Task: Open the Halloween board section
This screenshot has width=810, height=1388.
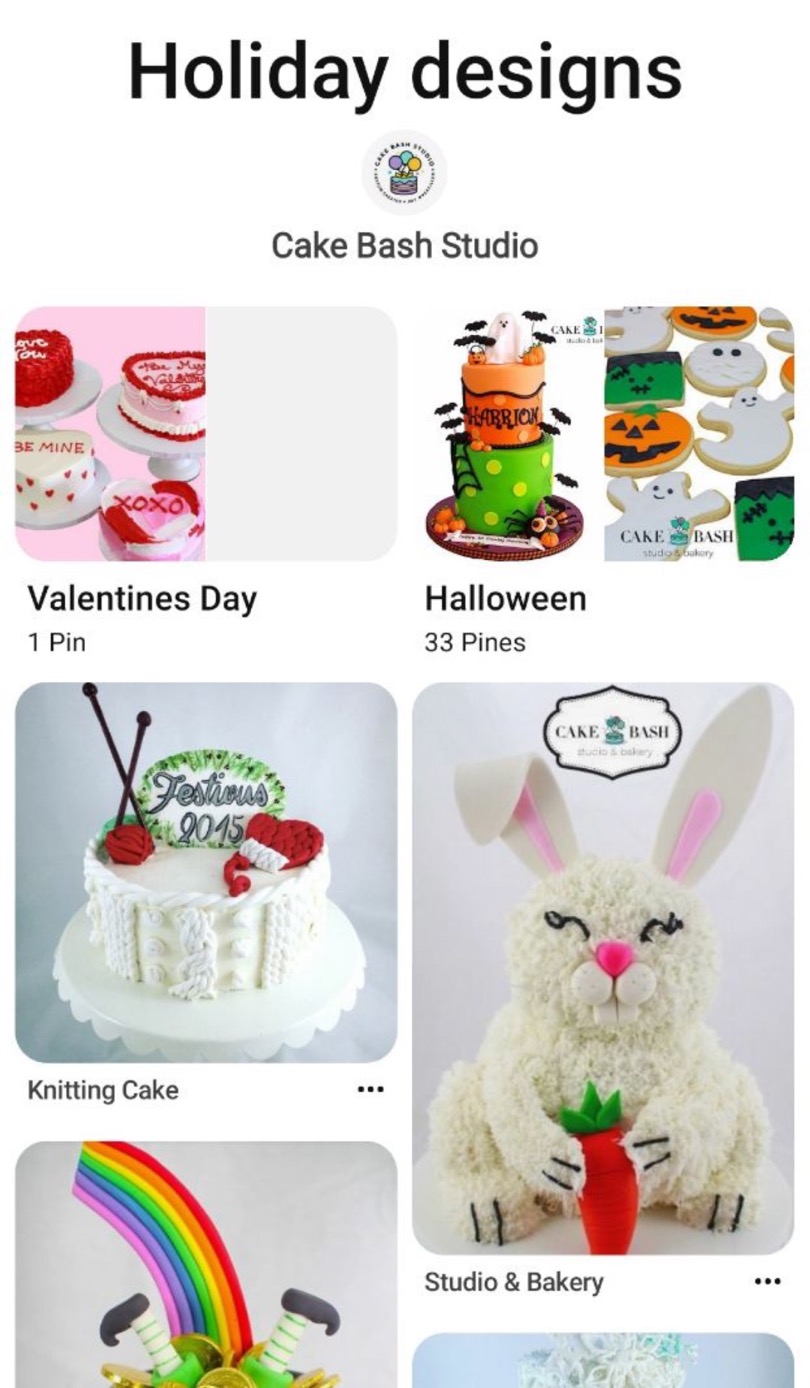Action: coord(603,434)
